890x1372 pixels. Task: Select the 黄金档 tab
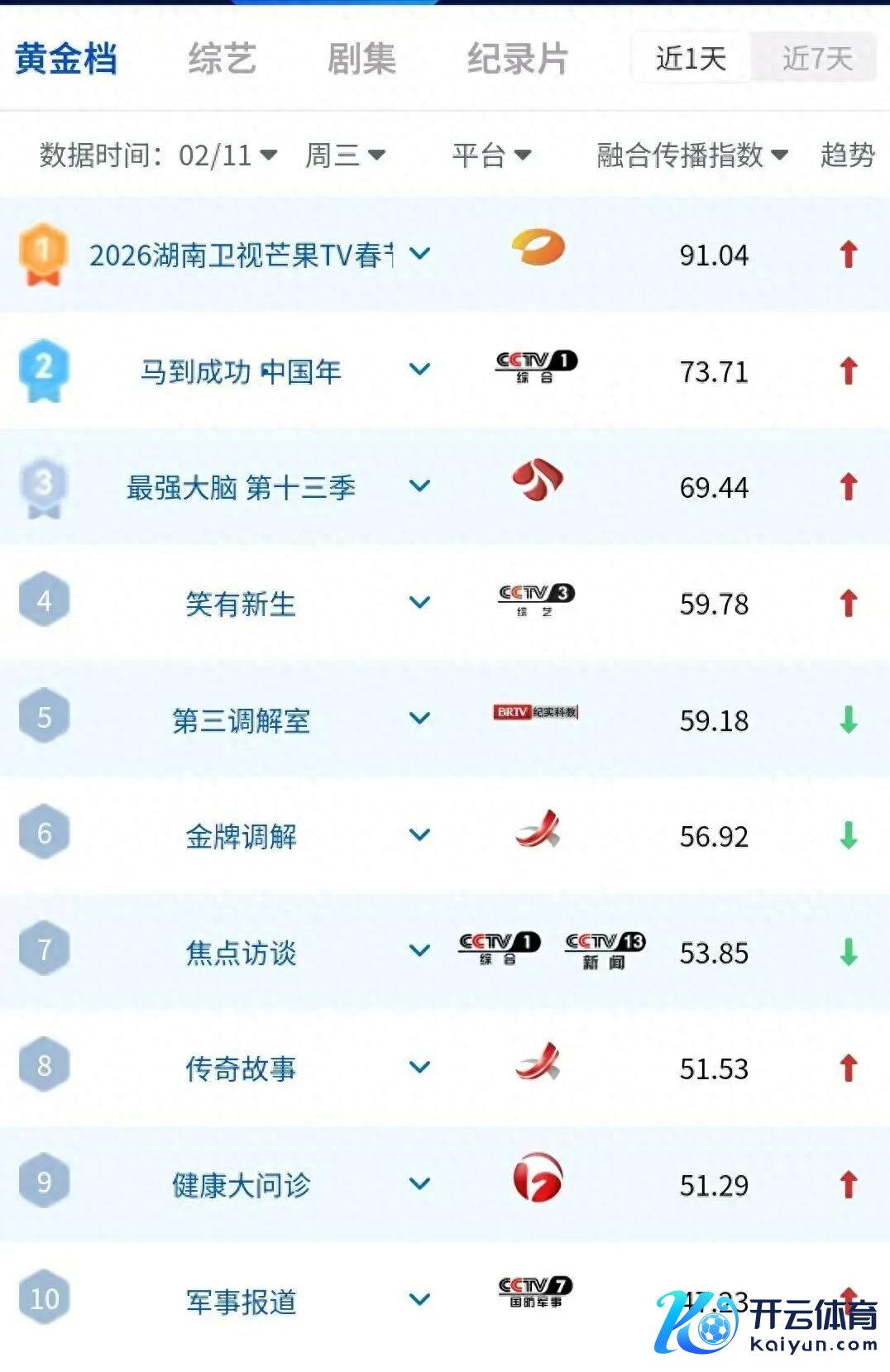(x=66, y=59)
